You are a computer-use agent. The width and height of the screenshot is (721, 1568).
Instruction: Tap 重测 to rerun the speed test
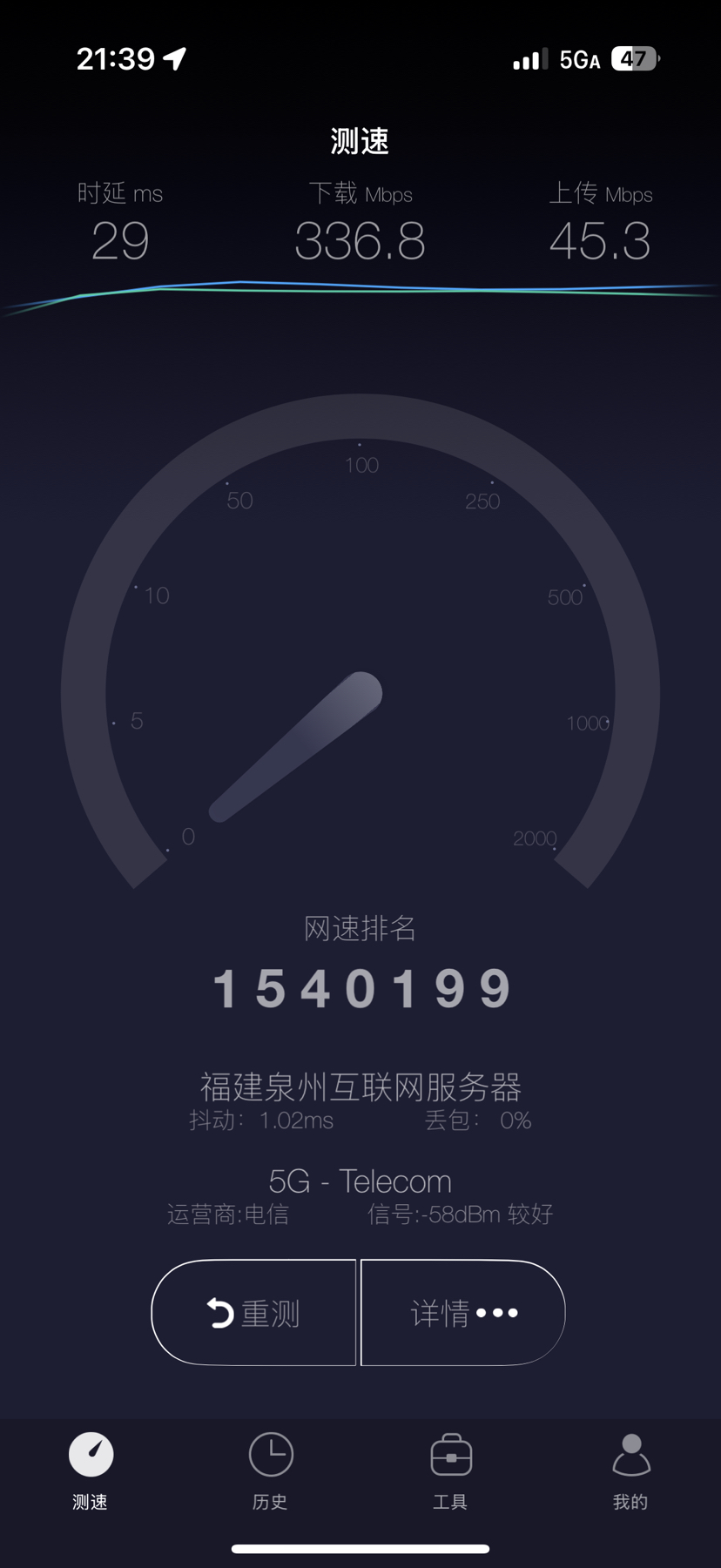253,1313
